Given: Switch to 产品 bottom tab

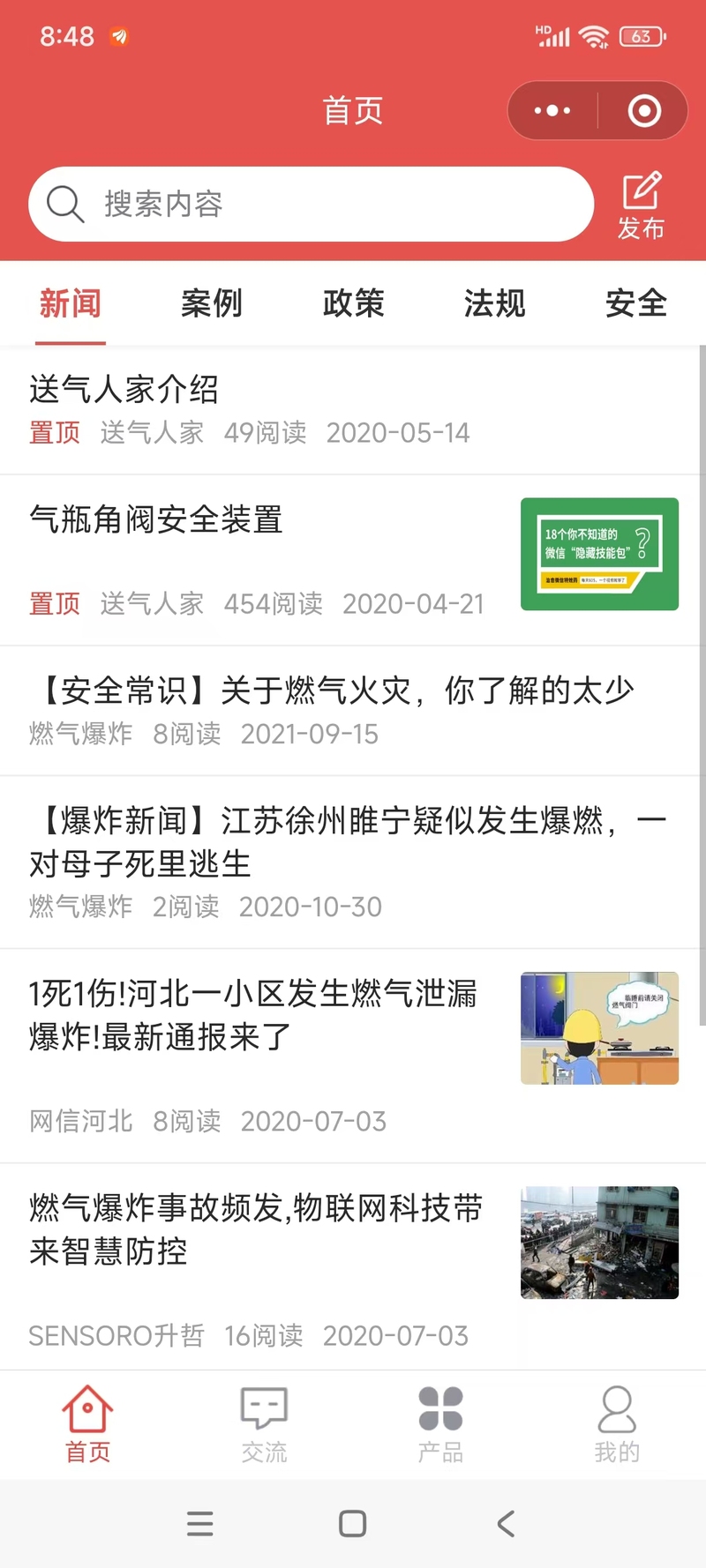Looking at the screenshot, I should (441, 1424).
